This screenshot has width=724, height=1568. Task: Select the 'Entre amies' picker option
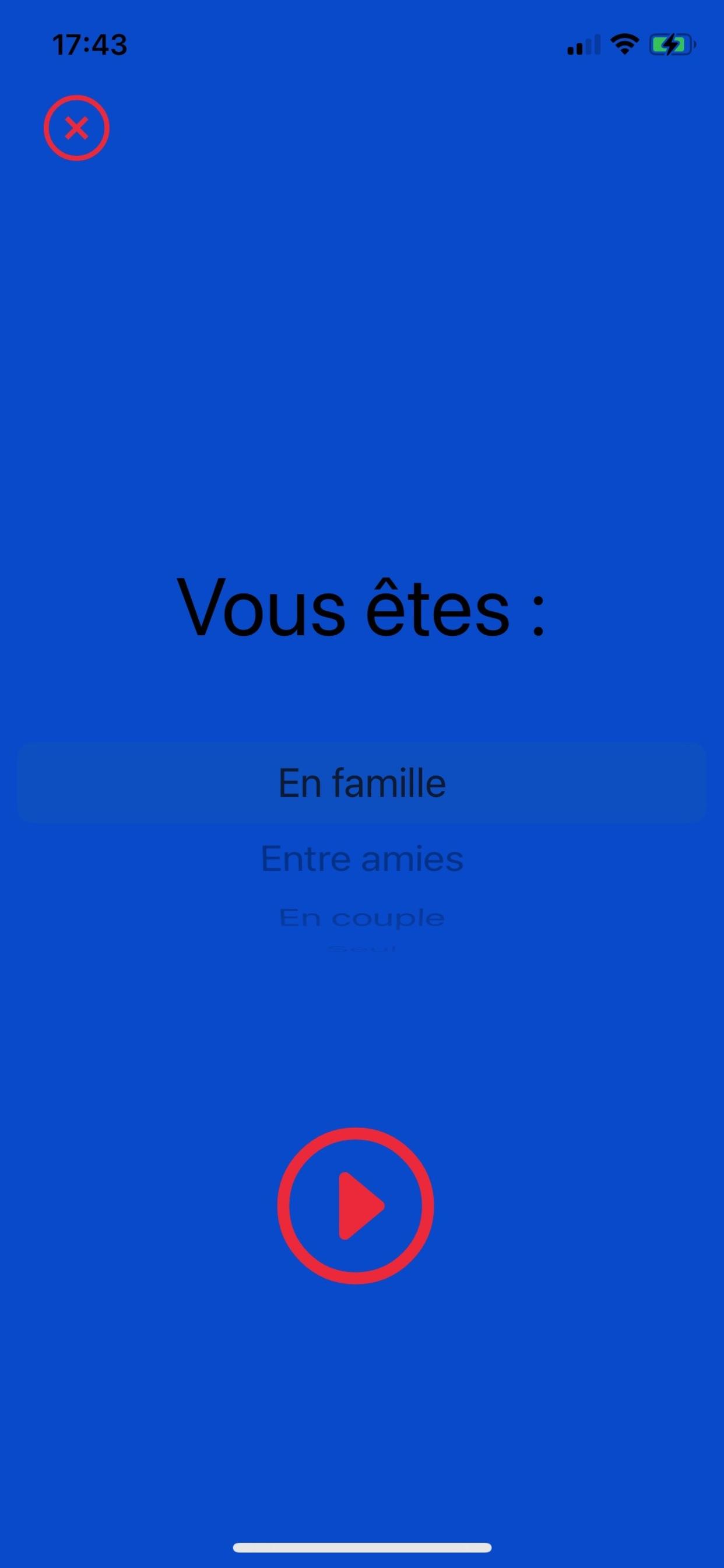[x=362, y=858]
